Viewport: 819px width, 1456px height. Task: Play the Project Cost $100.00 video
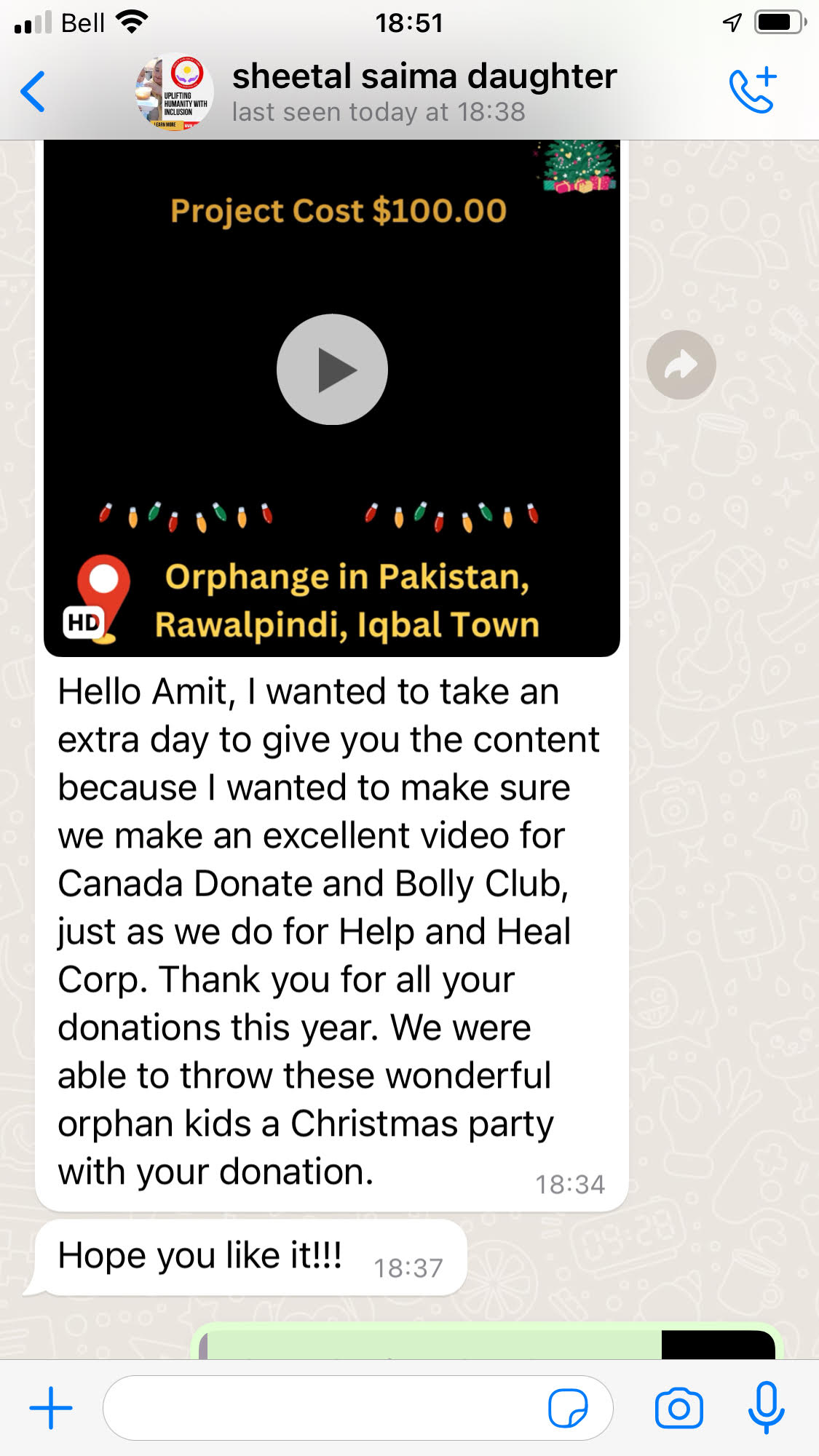coord(332,370)
